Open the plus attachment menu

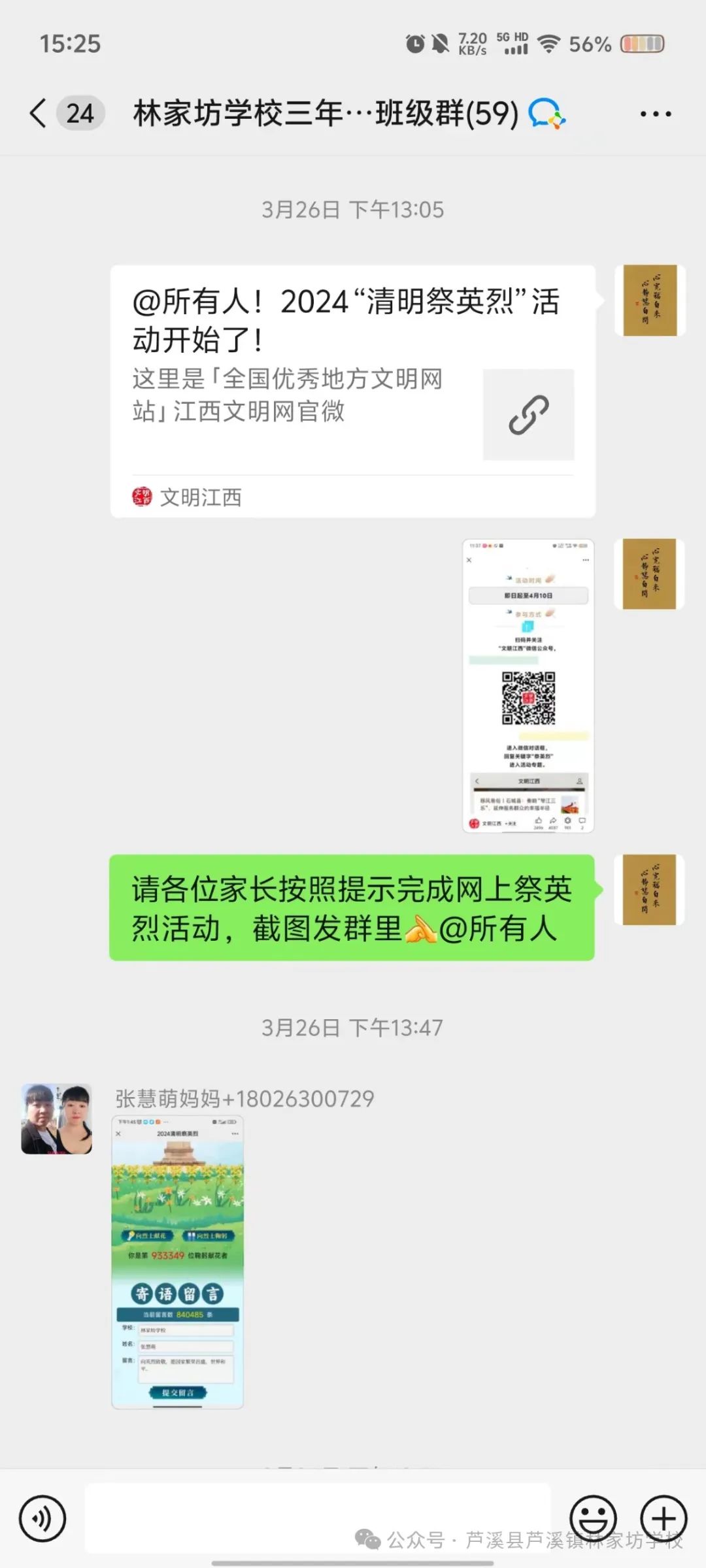pyautogui.click(x=663, y=1519)
